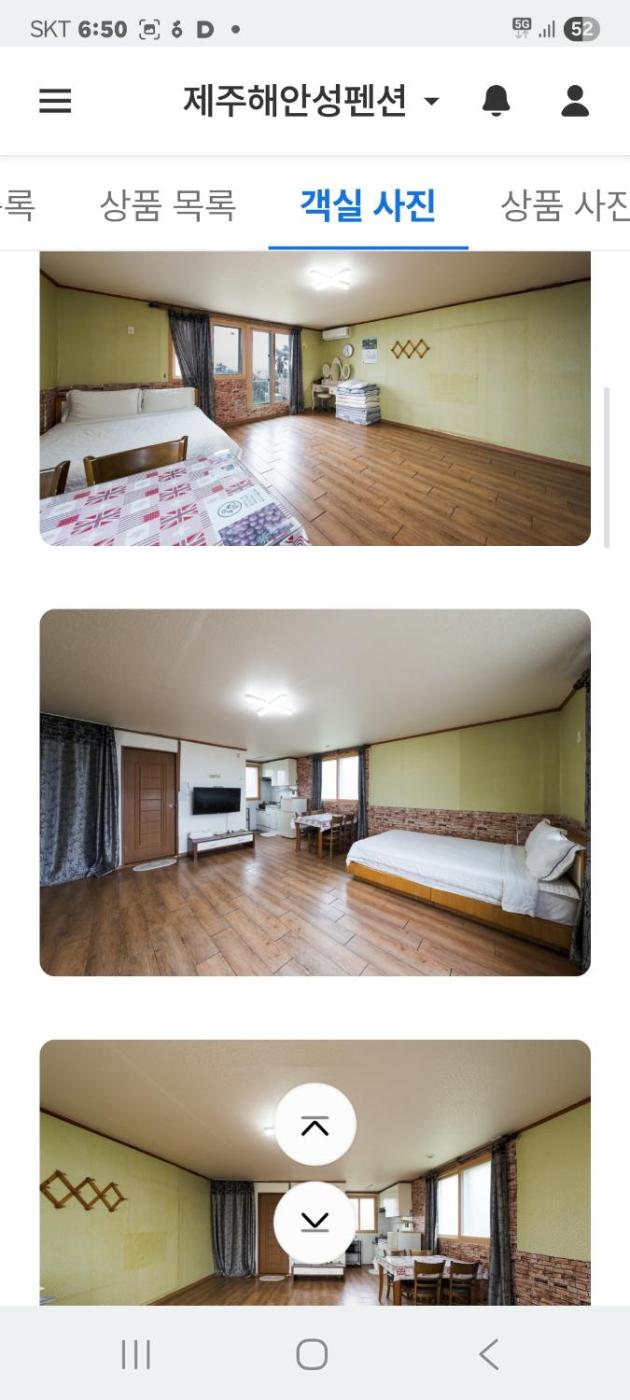Open the notifications bell
630x1400 pixels.
point(496,101)
